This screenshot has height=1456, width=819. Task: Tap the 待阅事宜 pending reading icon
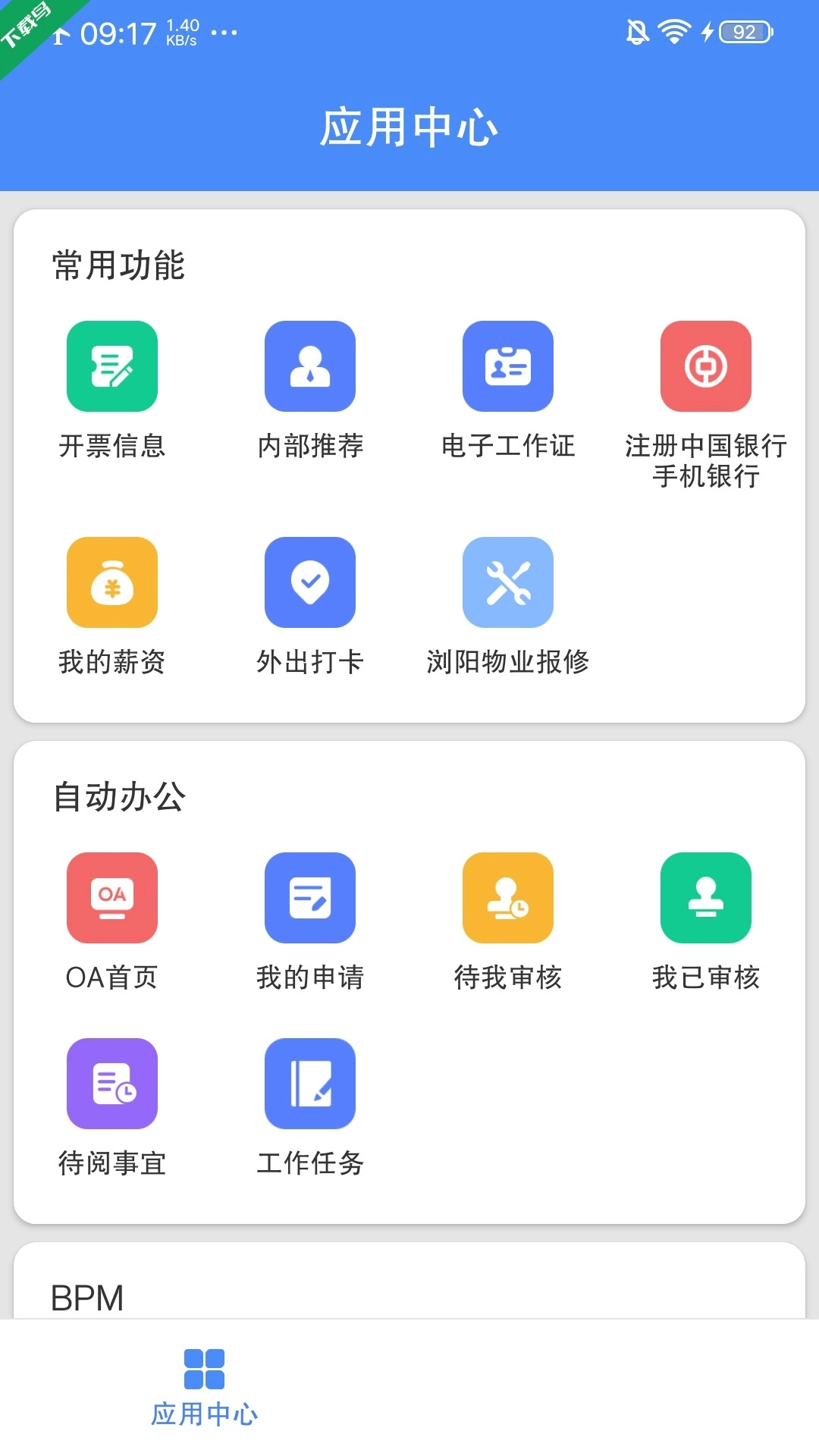(x=112, y=1083)
